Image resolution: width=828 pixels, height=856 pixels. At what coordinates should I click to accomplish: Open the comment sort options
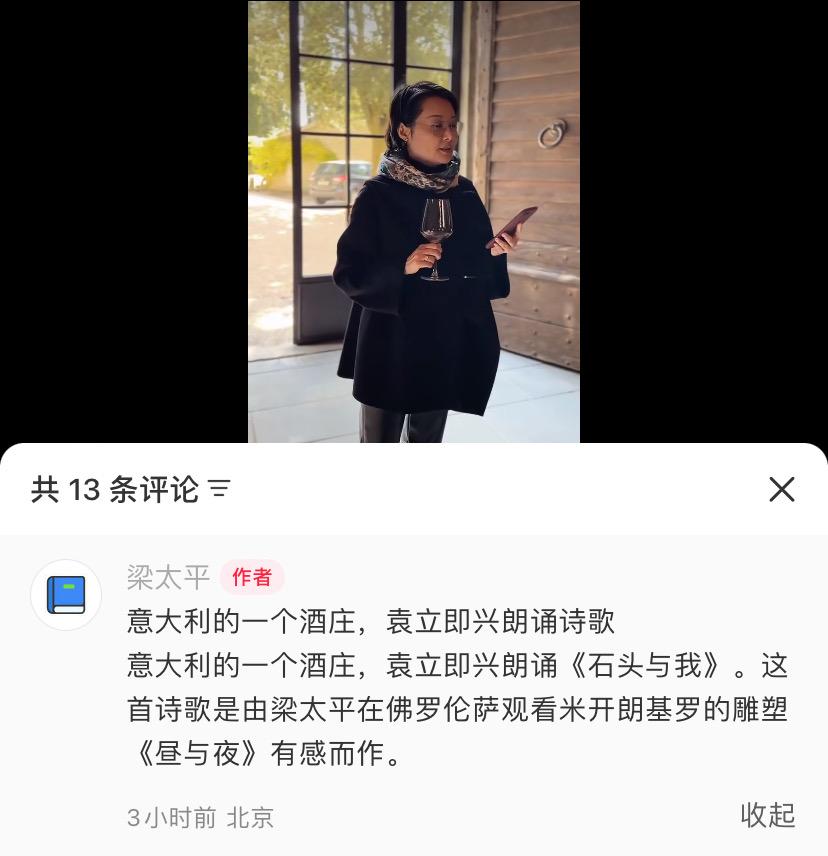[x=219, y=489]
